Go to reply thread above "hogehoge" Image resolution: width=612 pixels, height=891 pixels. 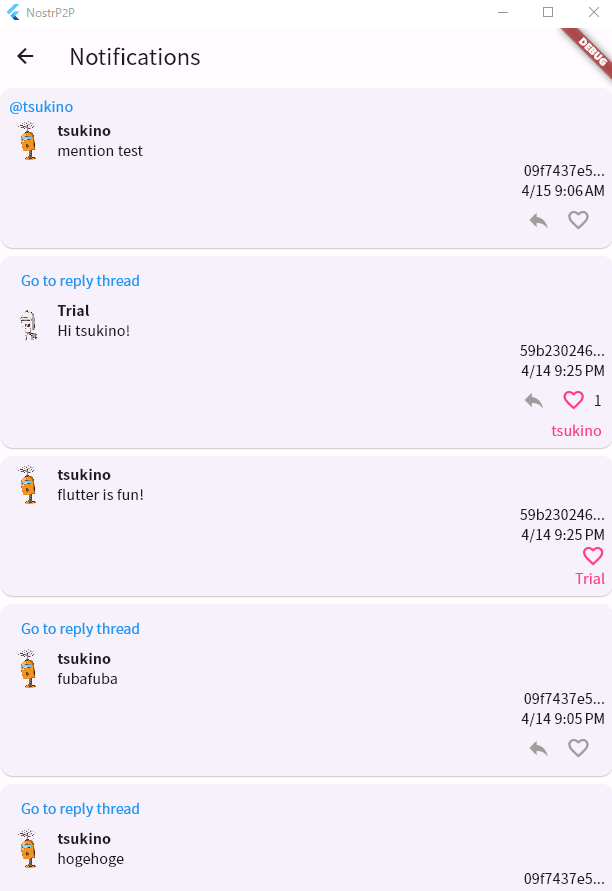[80, 809]
